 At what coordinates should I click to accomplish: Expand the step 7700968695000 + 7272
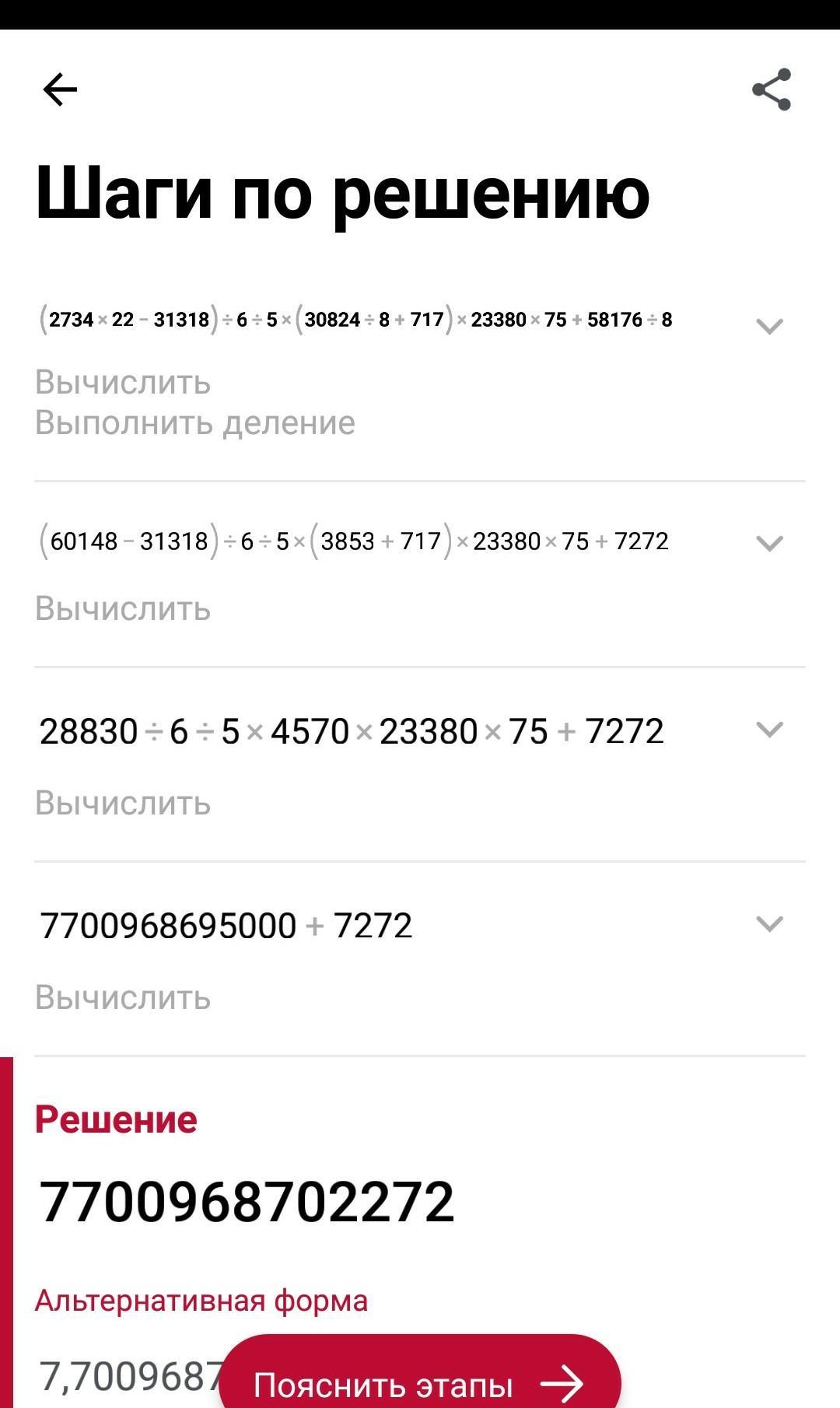(x=769, y=924)
